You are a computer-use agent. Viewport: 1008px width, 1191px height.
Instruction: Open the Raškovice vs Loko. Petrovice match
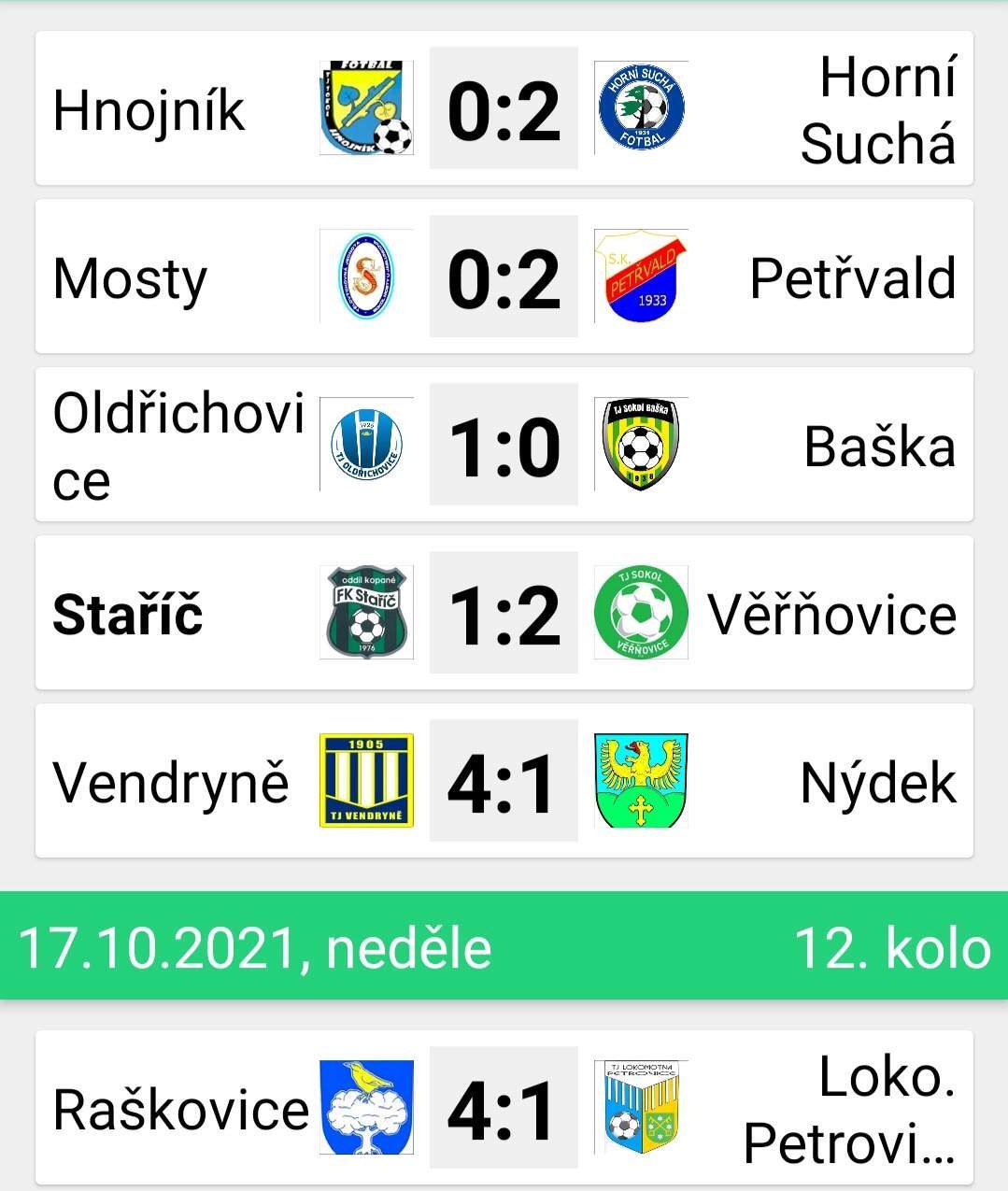(504, 1109)
